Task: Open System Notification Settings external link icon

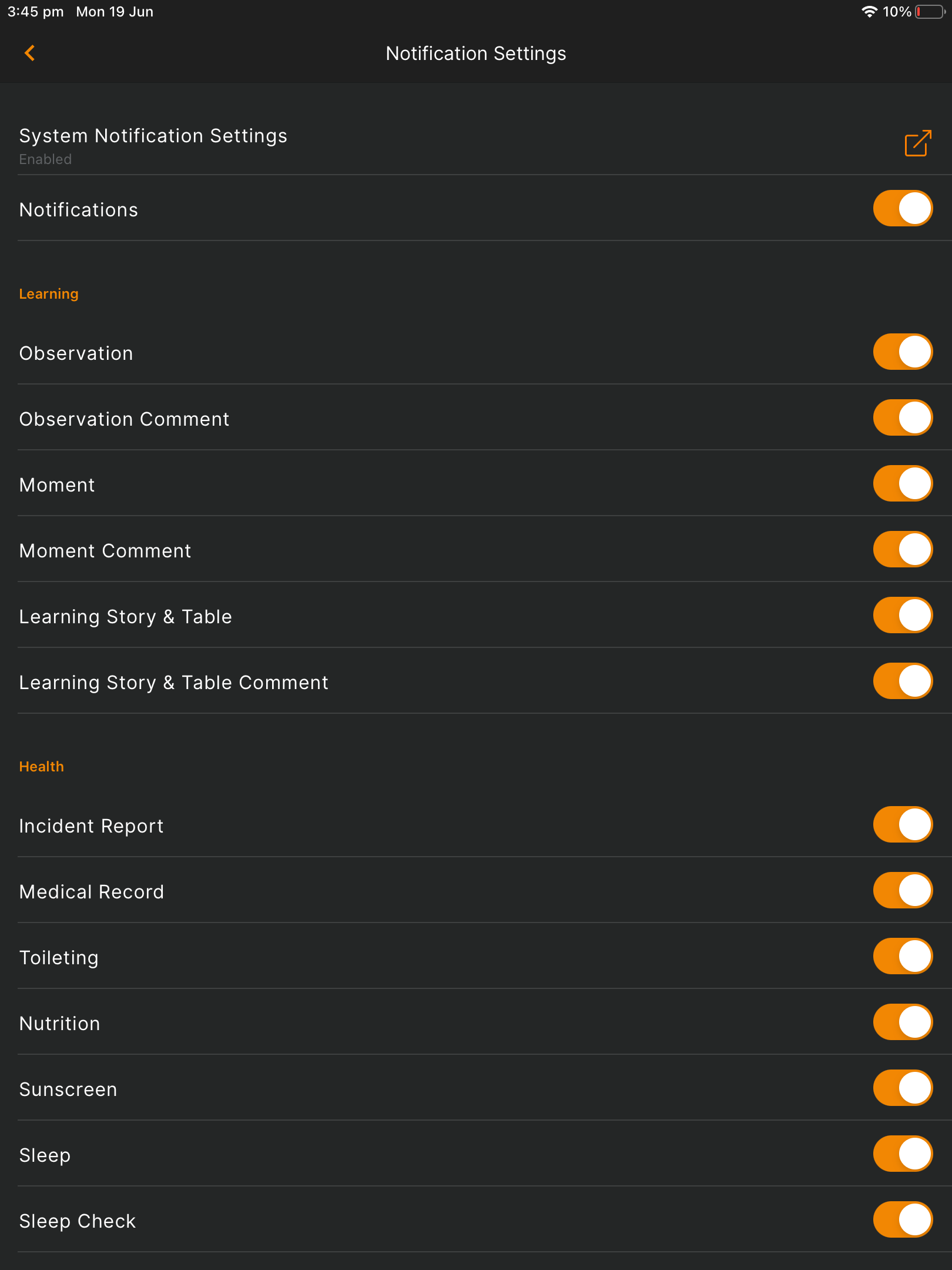Action: point(916,143)
